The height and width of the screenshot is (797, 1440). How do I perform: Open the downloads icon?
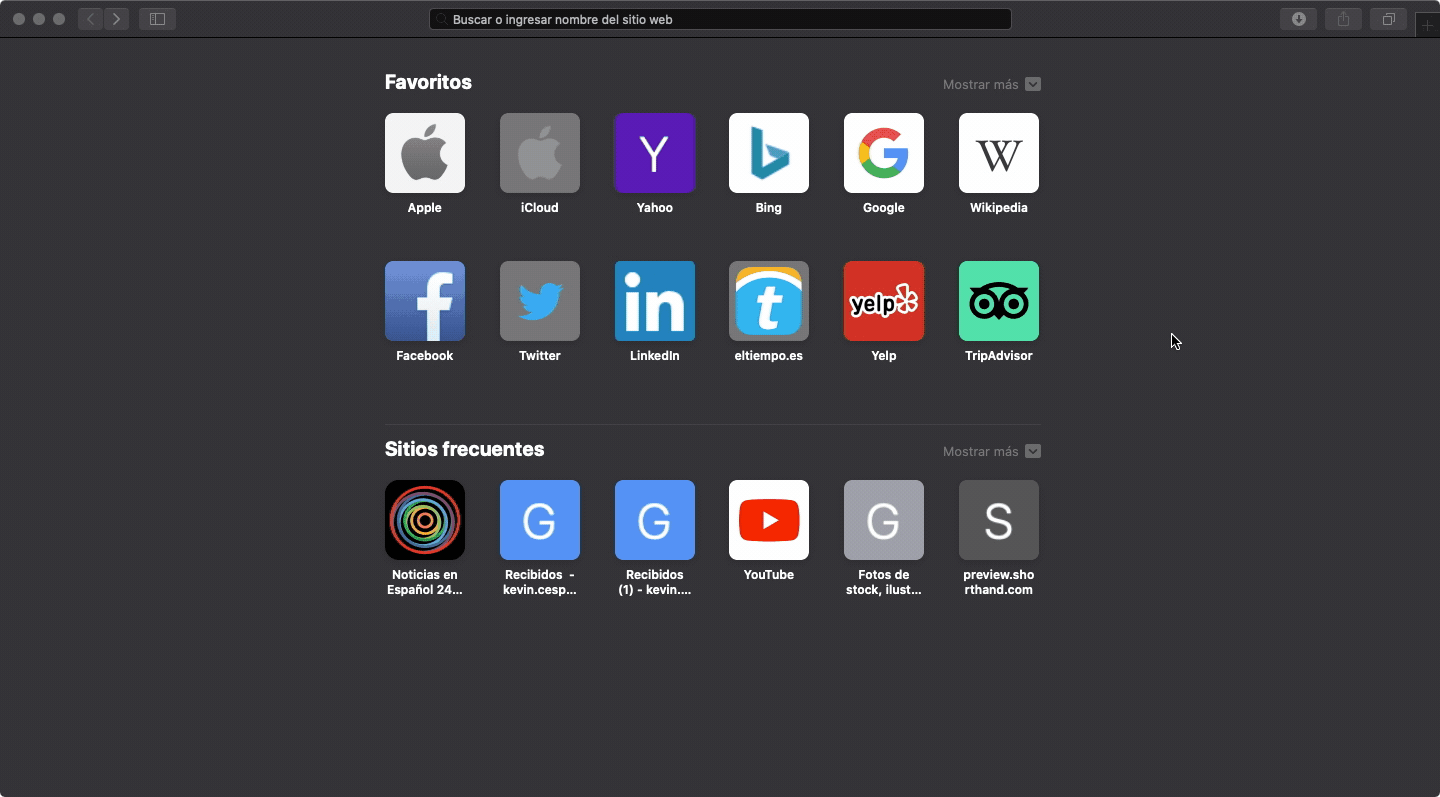click(x=1298, y=19)
